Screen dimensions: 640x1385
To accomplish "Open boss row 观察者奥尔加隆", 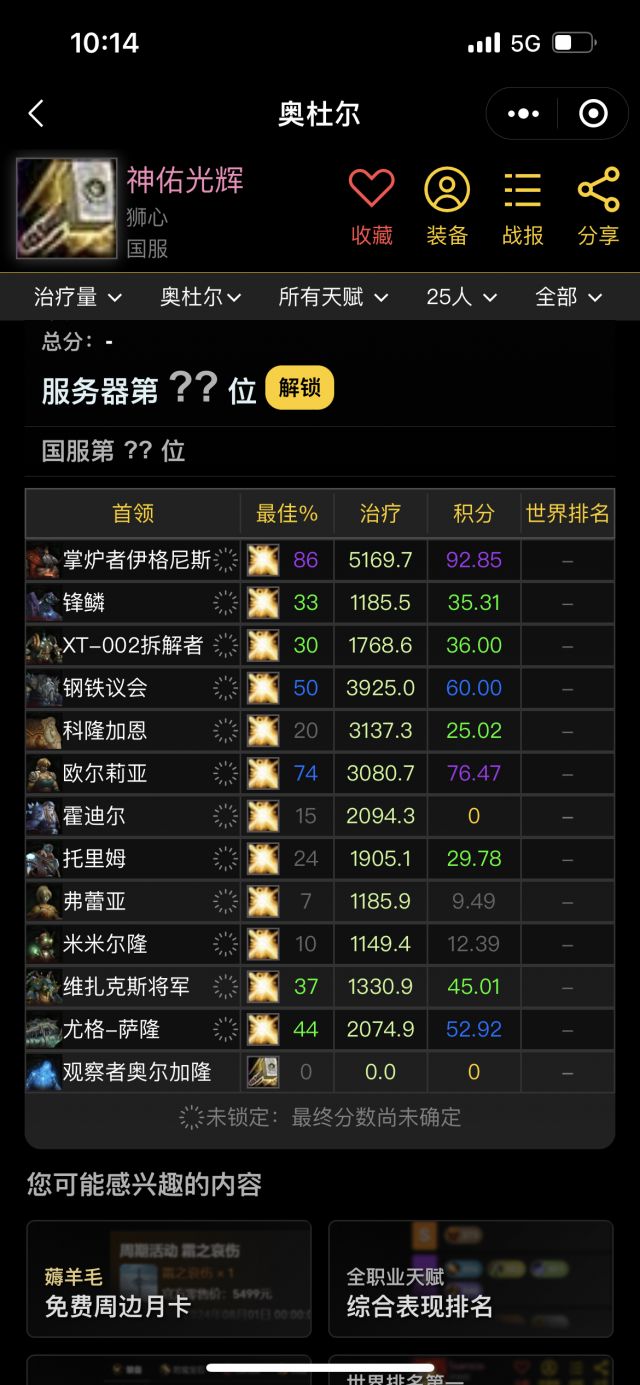I will click(136, 1072).
